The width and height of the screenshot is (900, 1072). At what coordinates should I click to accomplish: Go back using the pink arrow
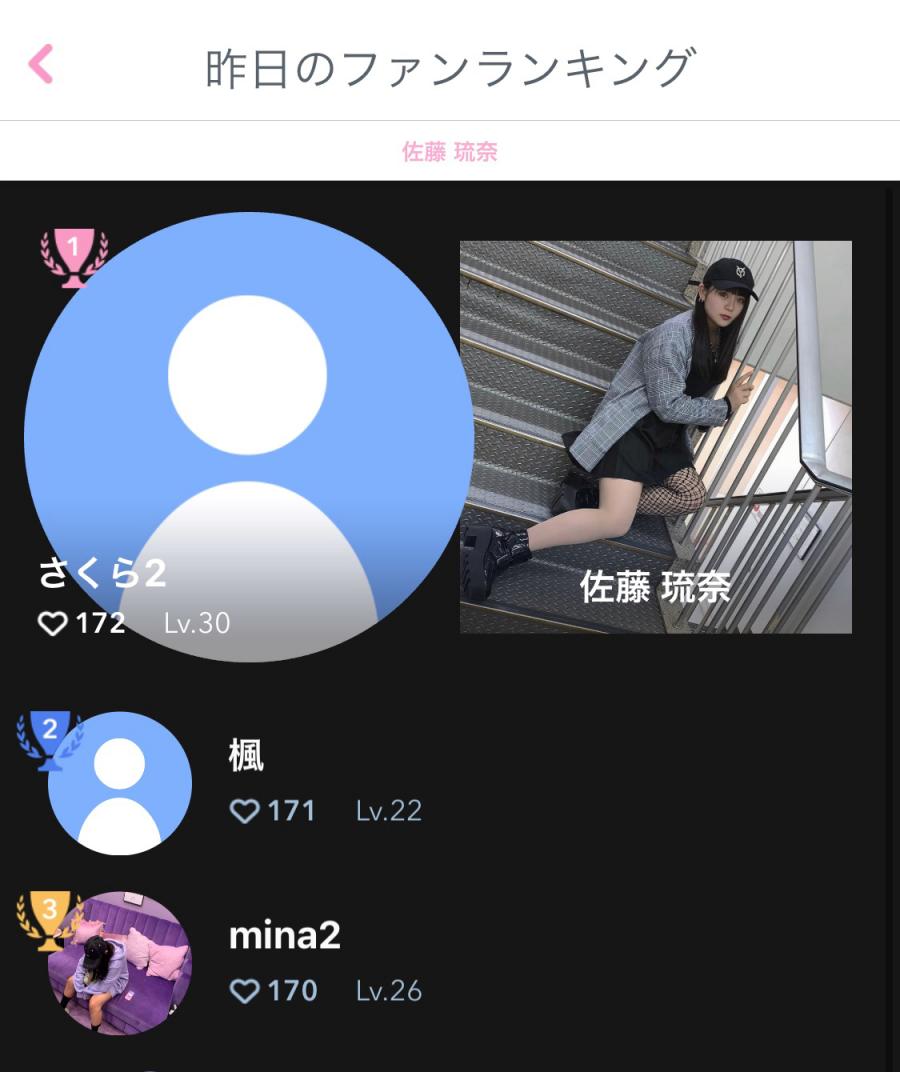coord(41,64)
